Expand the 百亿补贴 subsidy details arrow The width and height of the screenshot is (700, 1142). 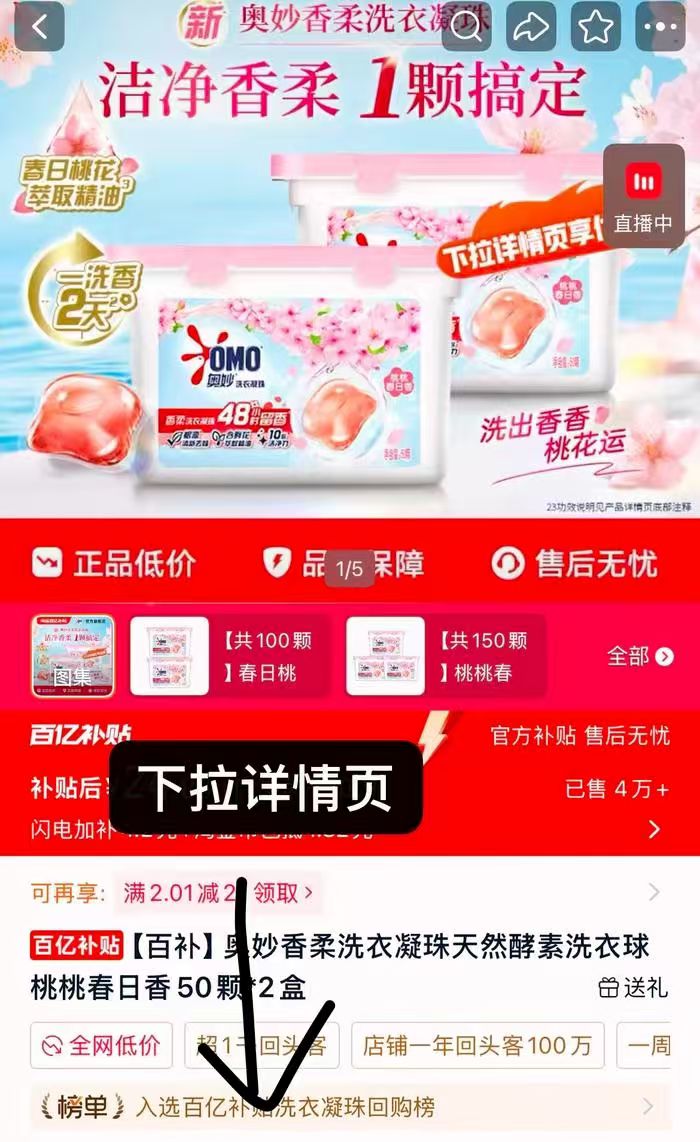(x=654, y=829)
